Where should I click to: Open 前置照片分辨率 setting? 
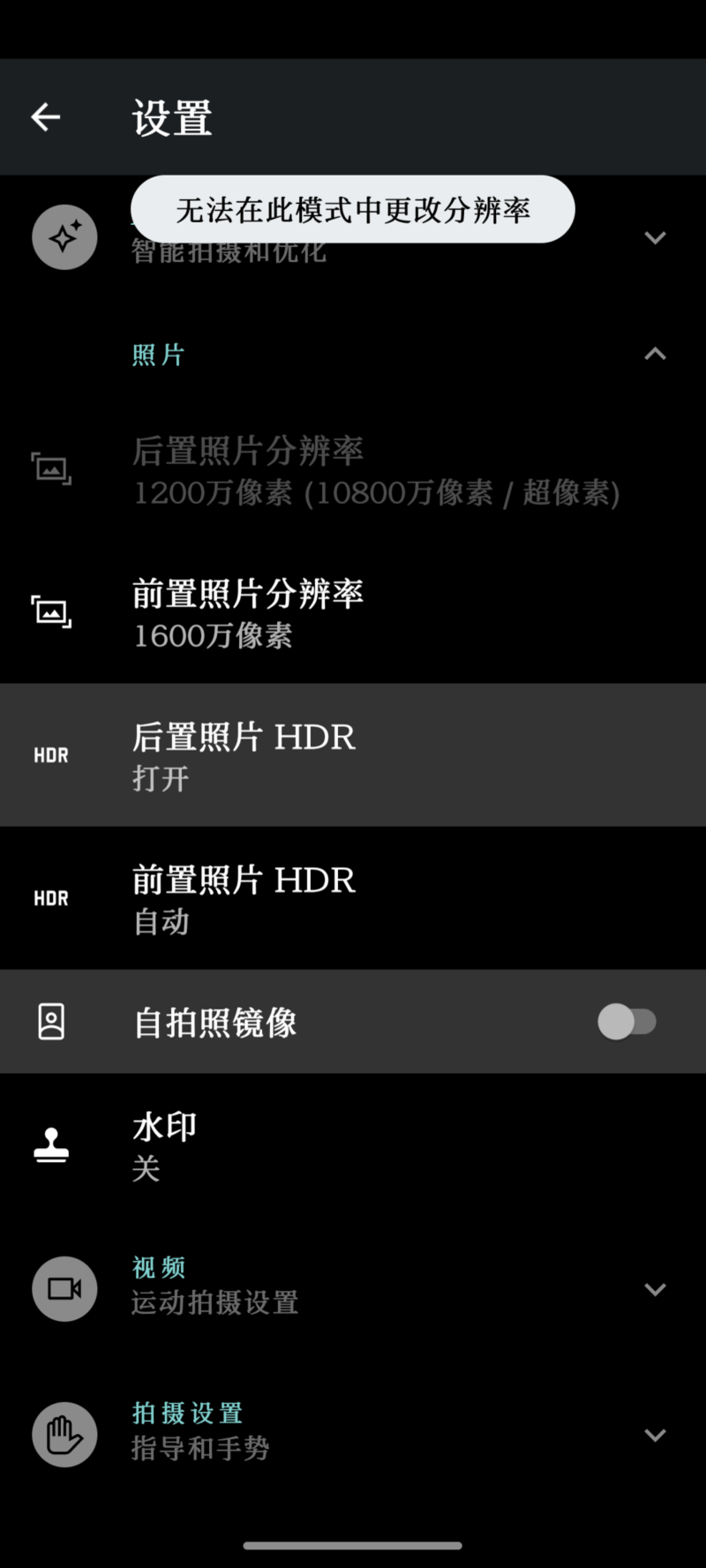353,612
